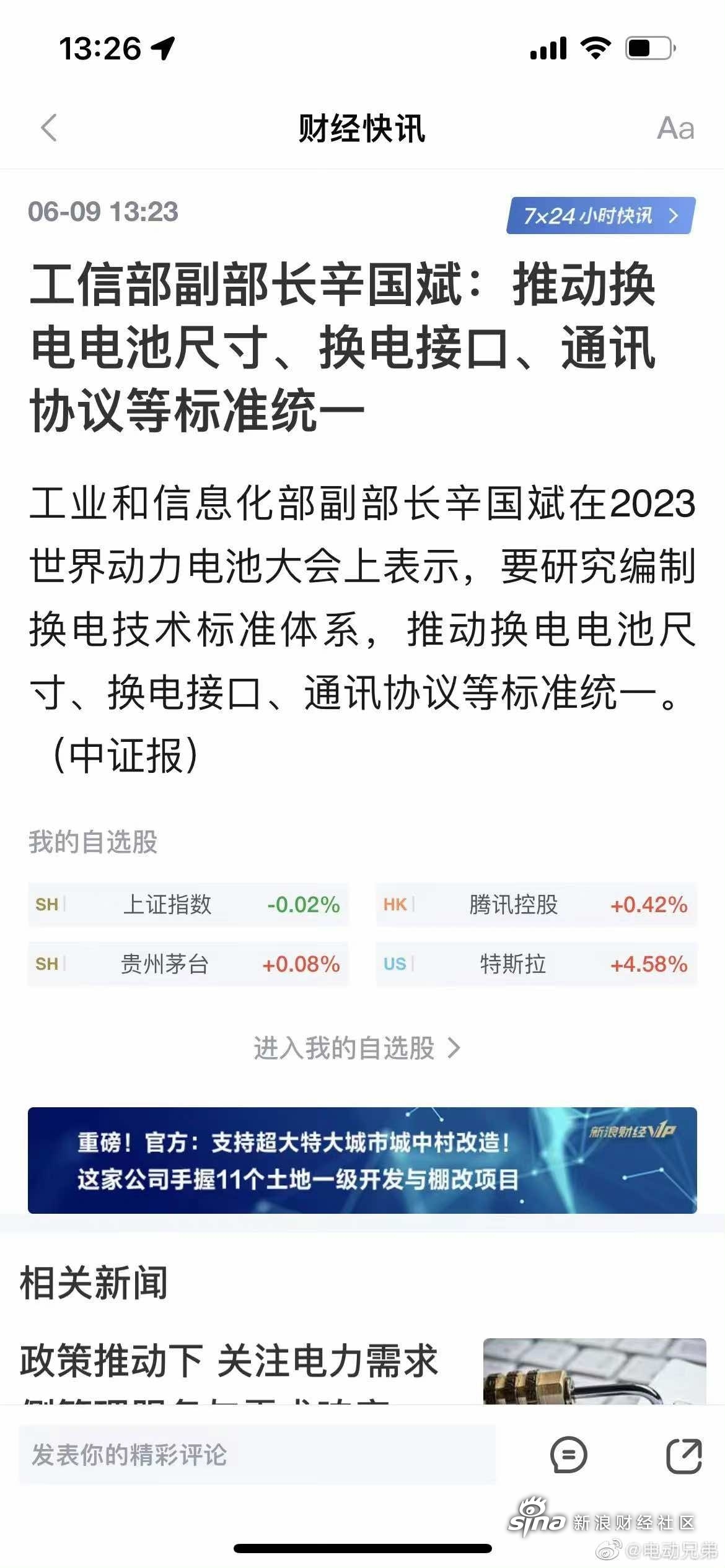Go back using the top-left arrow
Screen dimensions: 725x1568
coord(49,128)
